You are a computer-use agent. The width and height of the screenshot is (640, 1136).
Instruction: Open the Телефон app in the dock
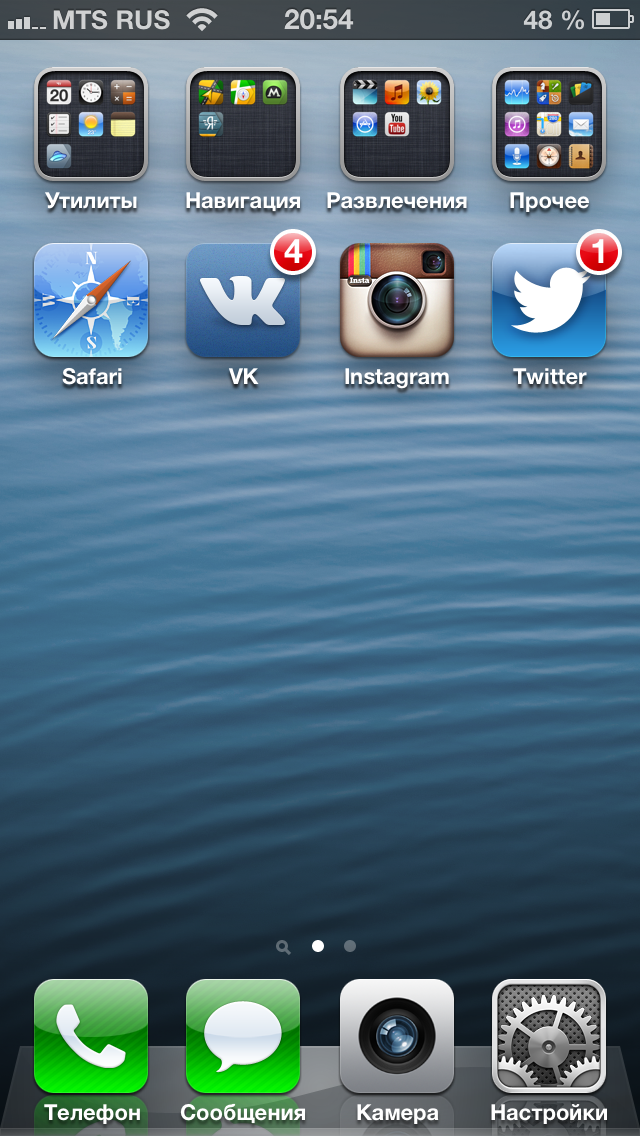91,1036
